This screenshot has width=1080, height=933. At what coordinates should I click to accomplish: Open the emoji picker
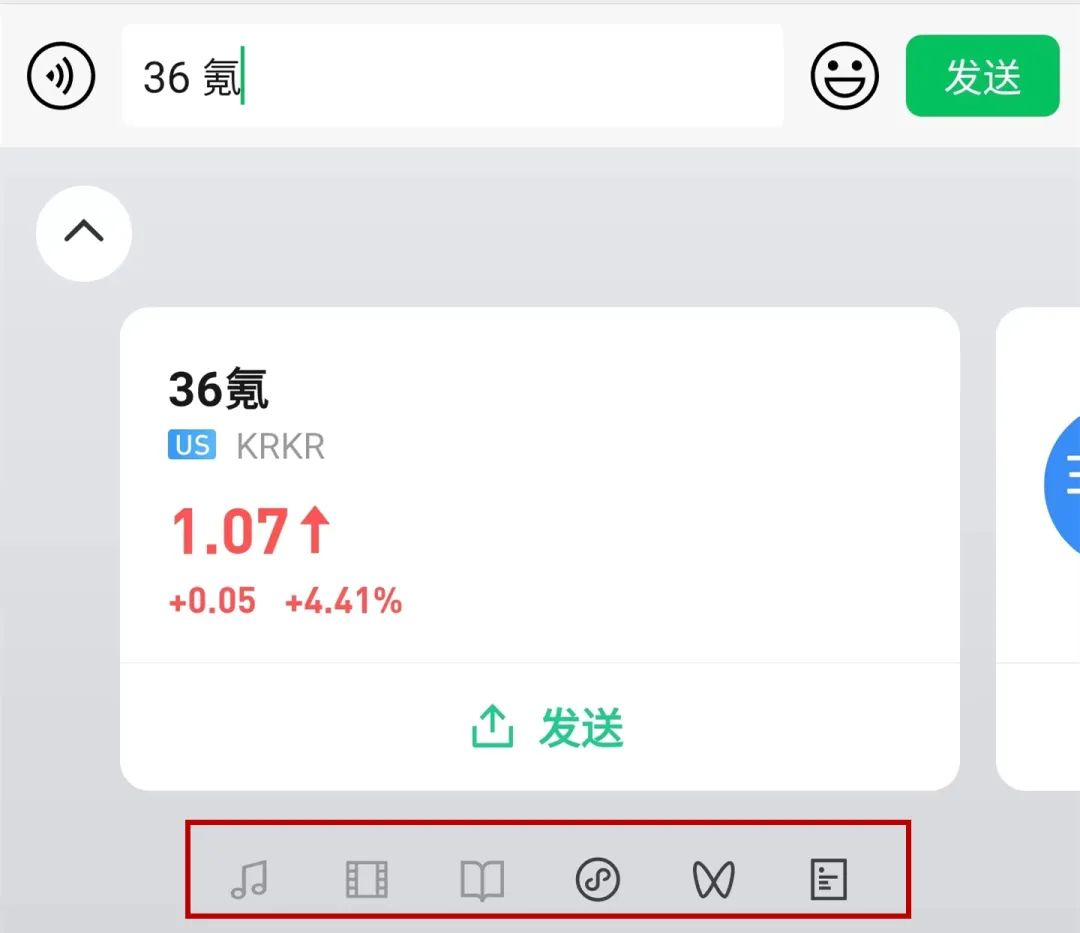[844, 76]
